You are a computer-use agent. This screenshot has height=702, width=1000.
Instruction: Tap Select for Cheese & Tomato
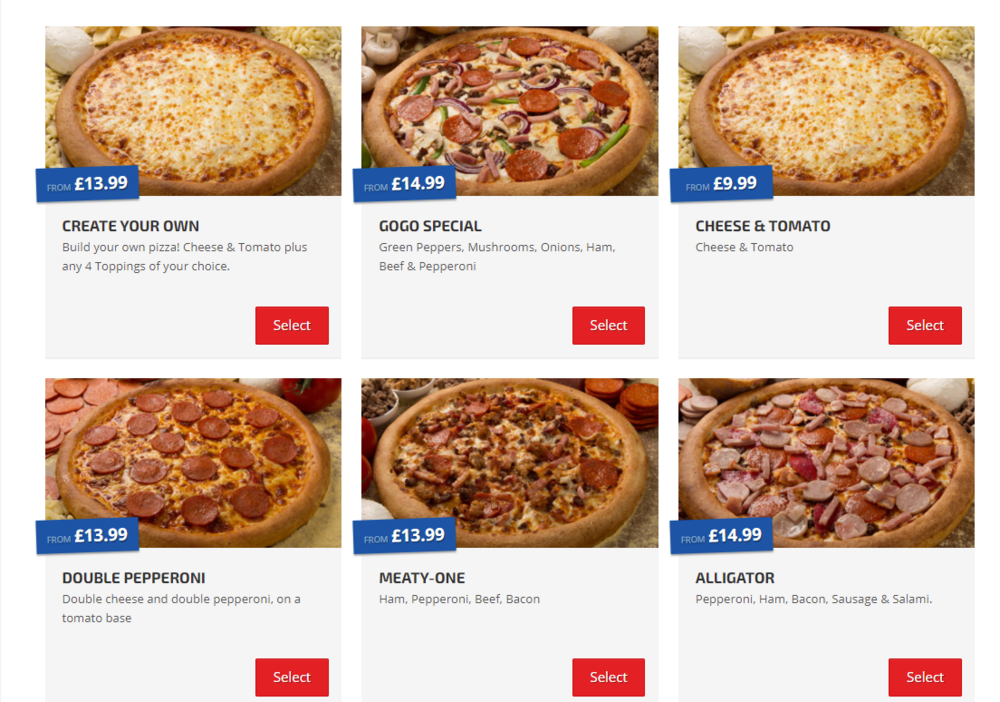point(924,325)
